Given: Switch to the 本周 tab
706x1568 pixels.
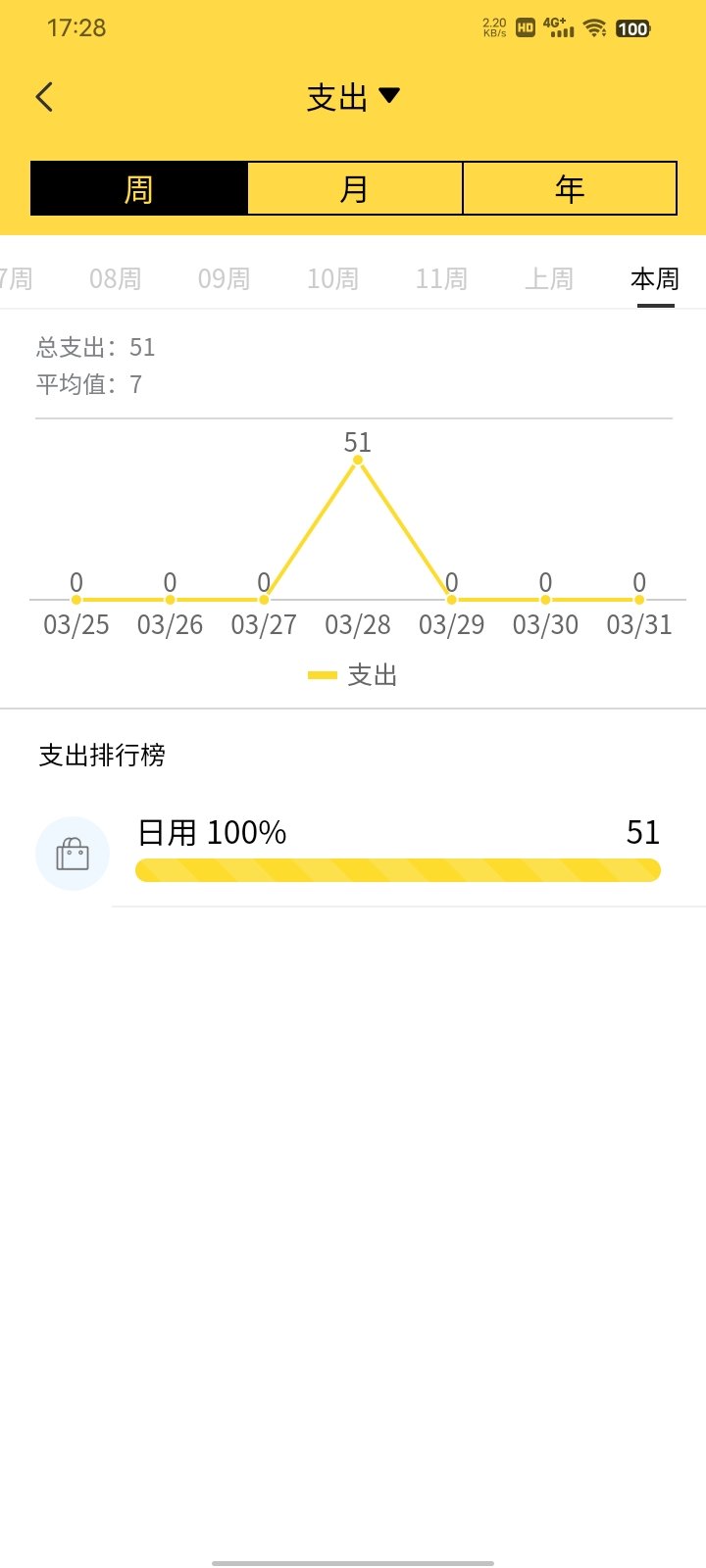Looking at the screenshot, I should pyautogui.click(x=654, y=279).
